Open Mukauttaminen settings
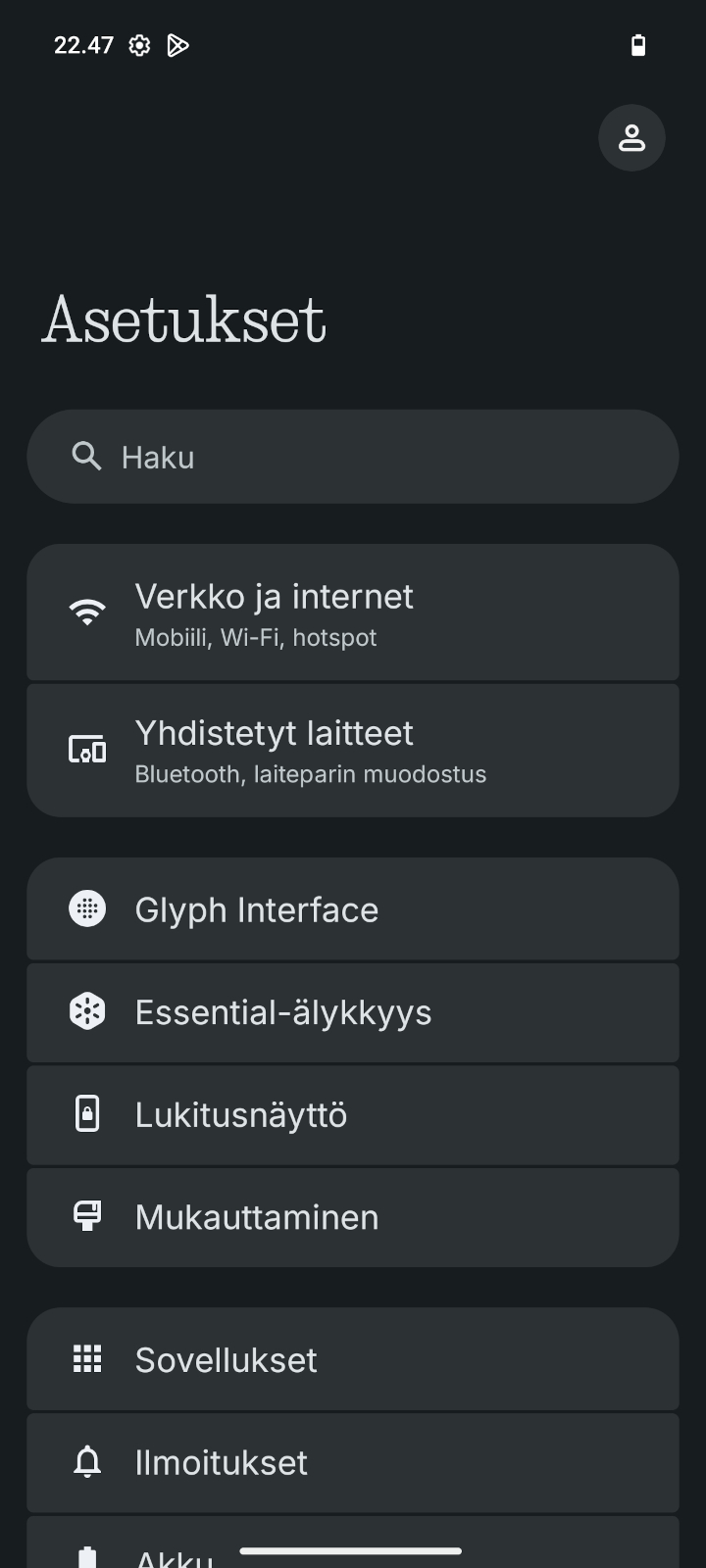The image size is (706, 1568). tap(353, 1217)
